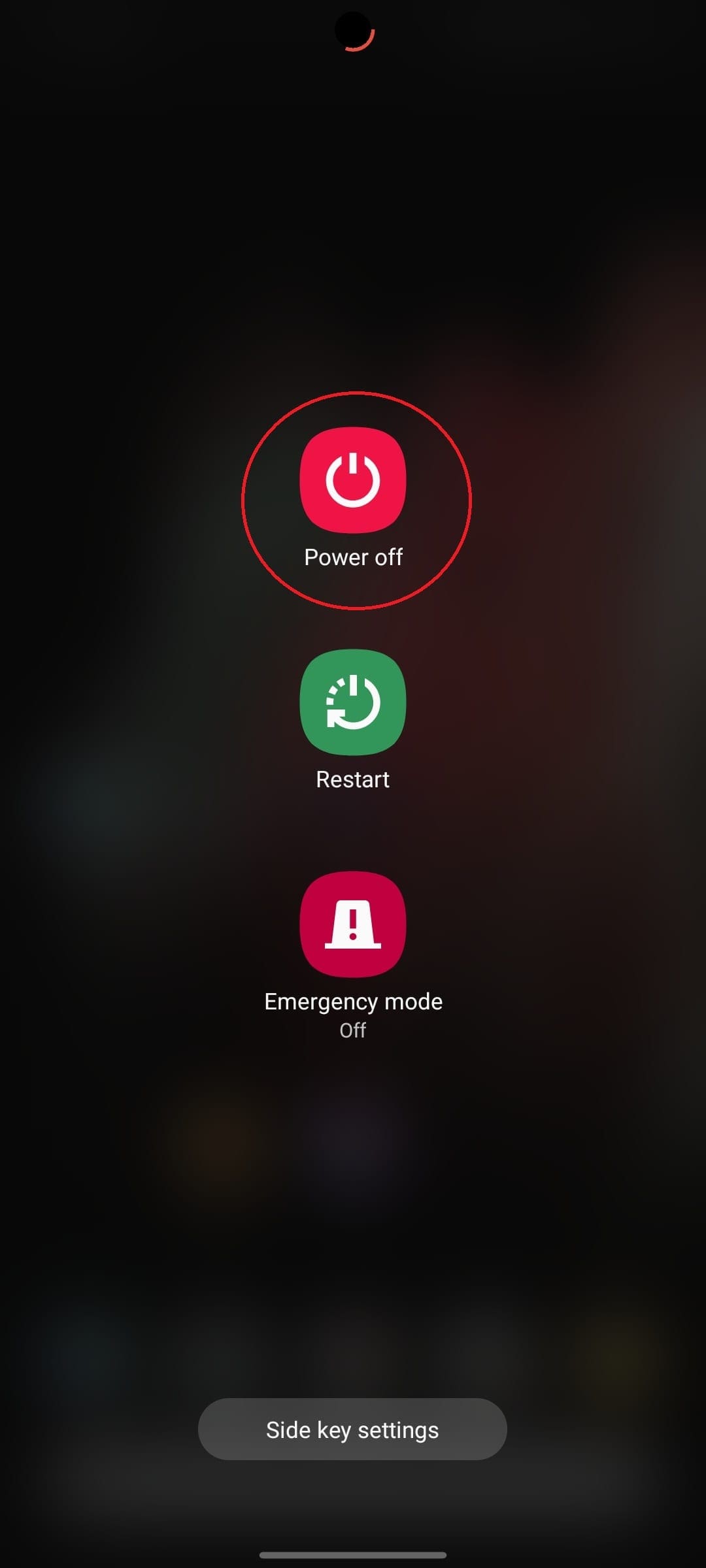Restart the phone
Screen dimensions: 706x1568
(x=353, y=702)
